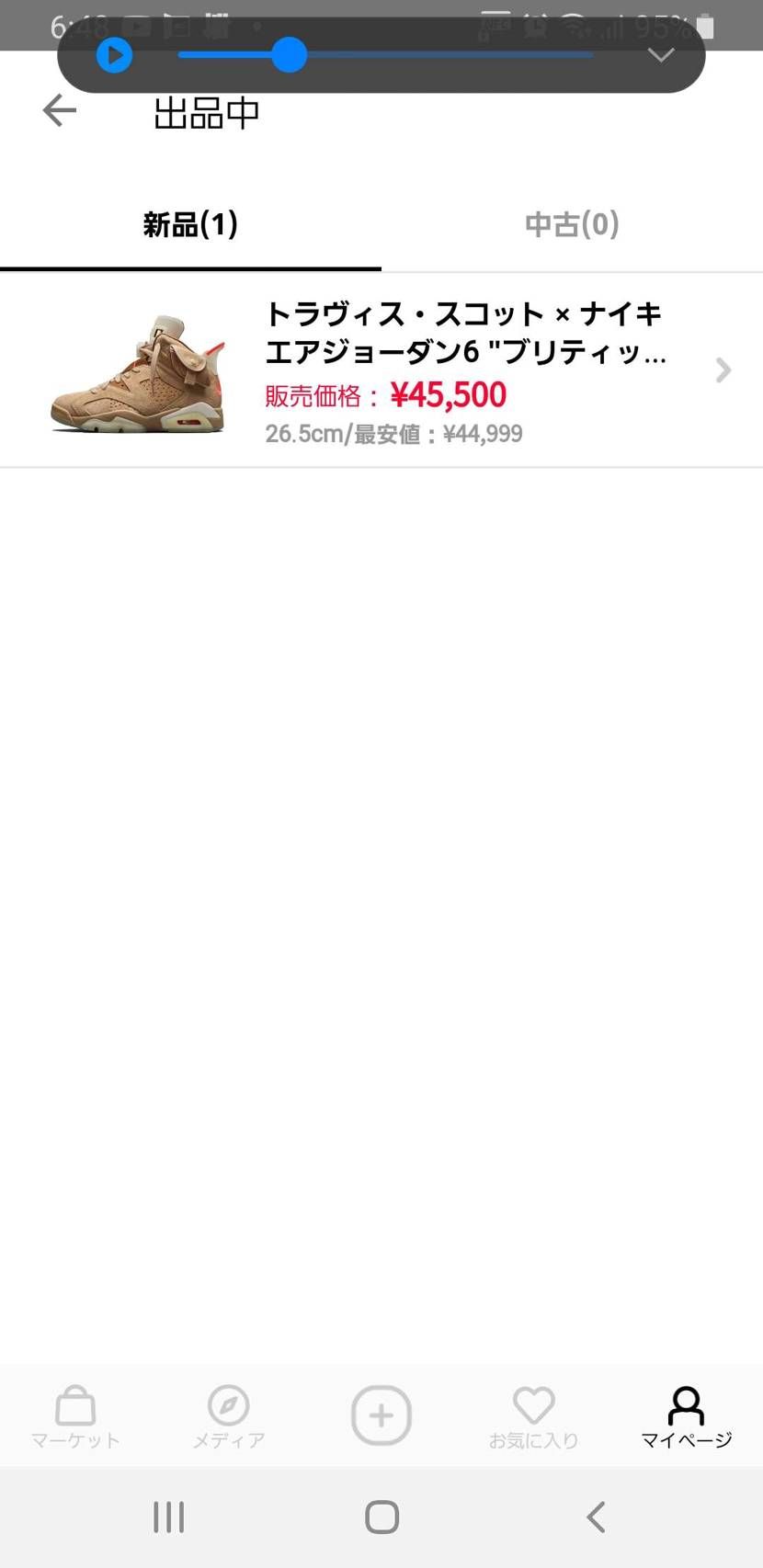Viewport: 763px width, 1568px height.
Task: Go back from the 出品中 screen
Action: point(60,111)
